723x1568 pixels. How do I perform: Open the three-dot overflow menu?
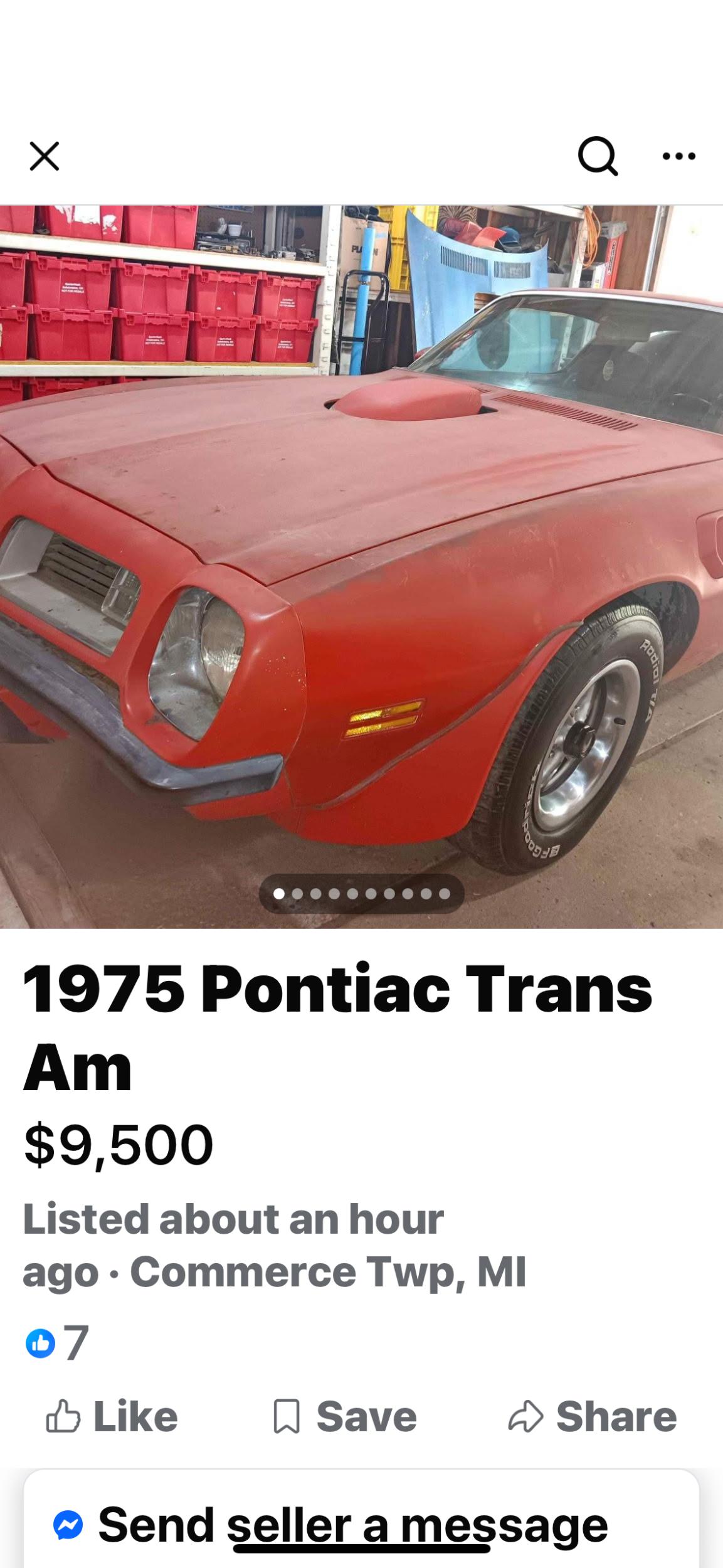pos(679,156)
